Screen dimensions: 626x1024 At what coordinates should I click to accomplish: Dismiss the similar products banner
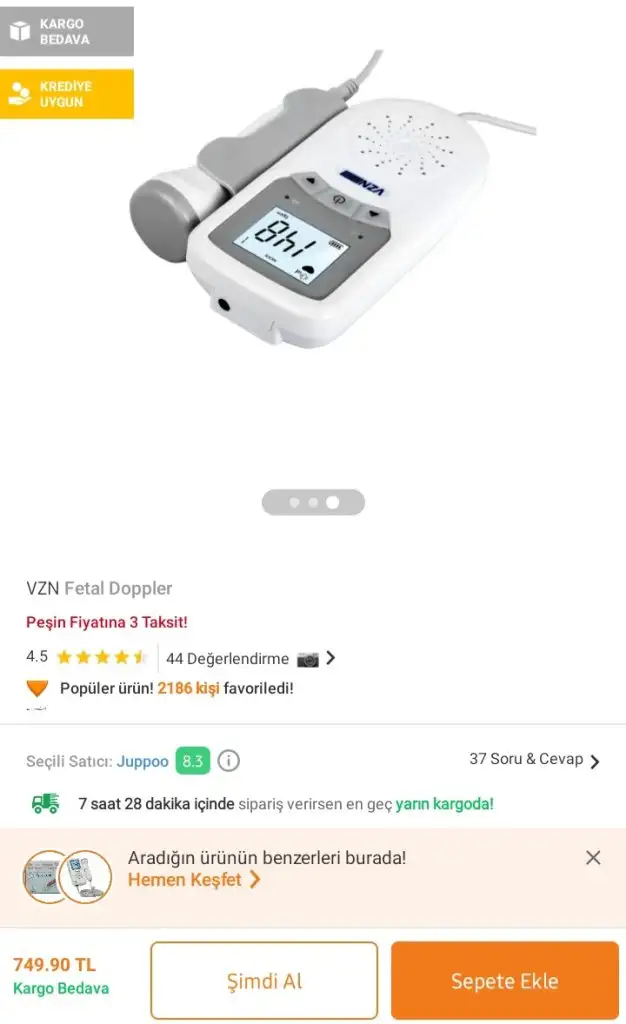click(593, 857)
